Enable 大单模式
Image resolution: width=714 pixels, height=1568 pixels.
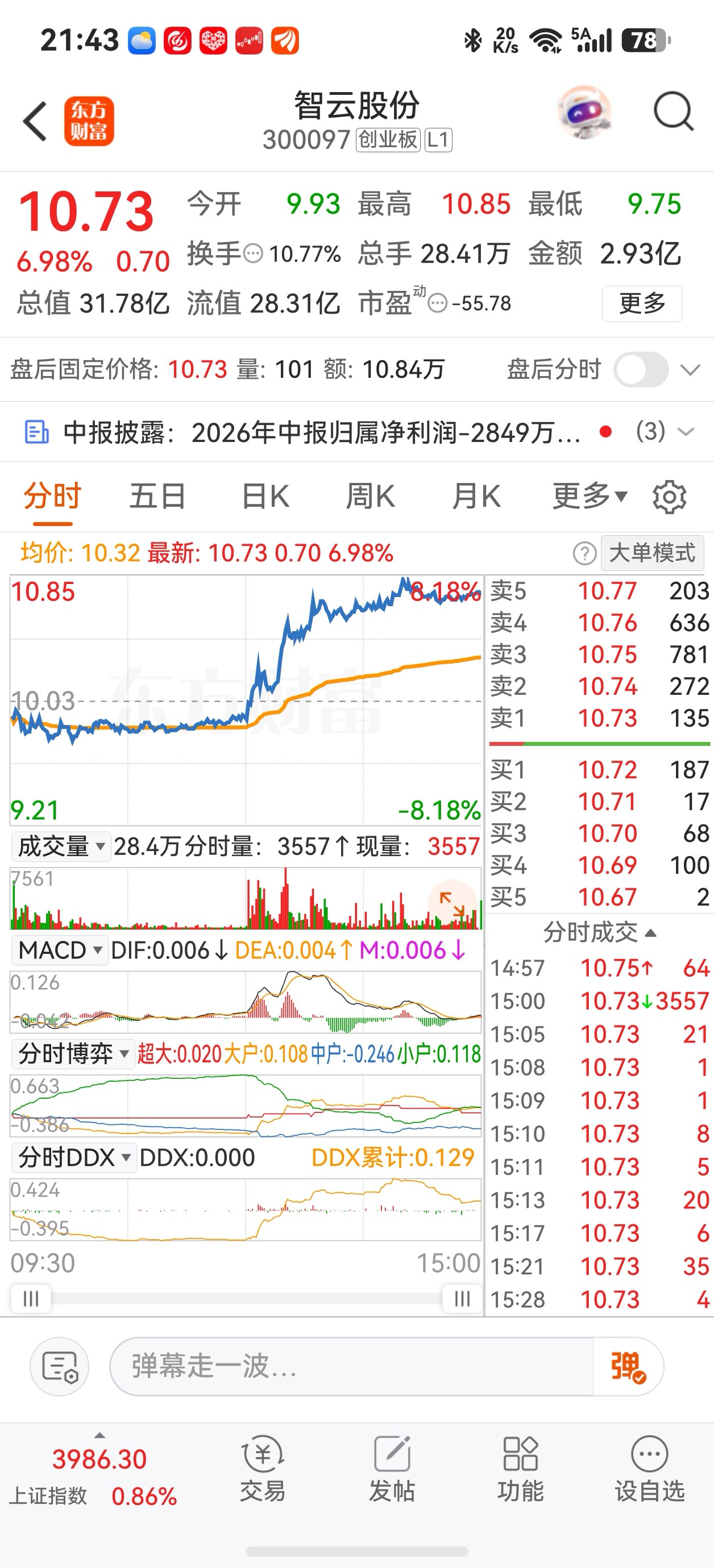(x=652, y=553)
